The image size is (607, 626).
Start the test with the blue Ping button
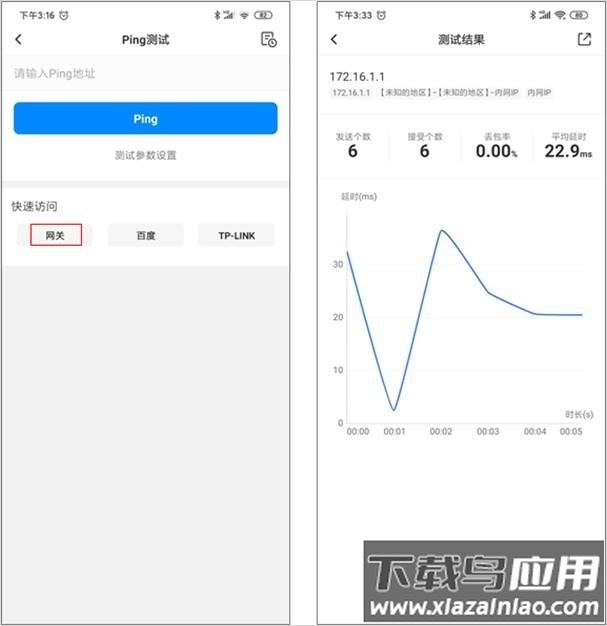click(145, 118)
